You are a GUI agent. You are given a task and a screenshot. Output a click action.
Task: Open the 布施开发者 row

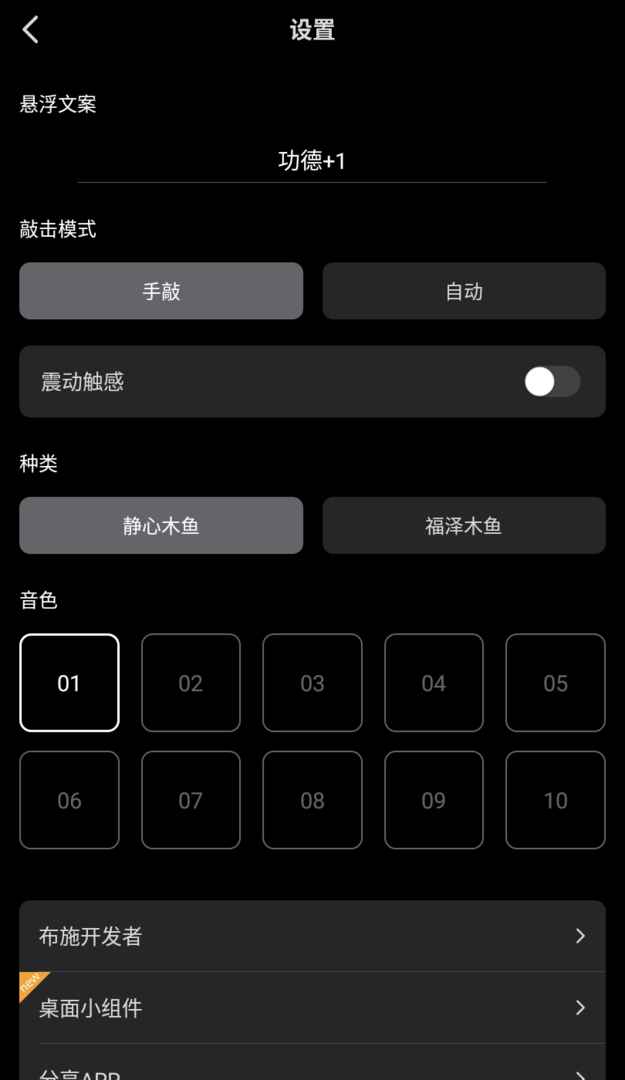coord(312,936)
